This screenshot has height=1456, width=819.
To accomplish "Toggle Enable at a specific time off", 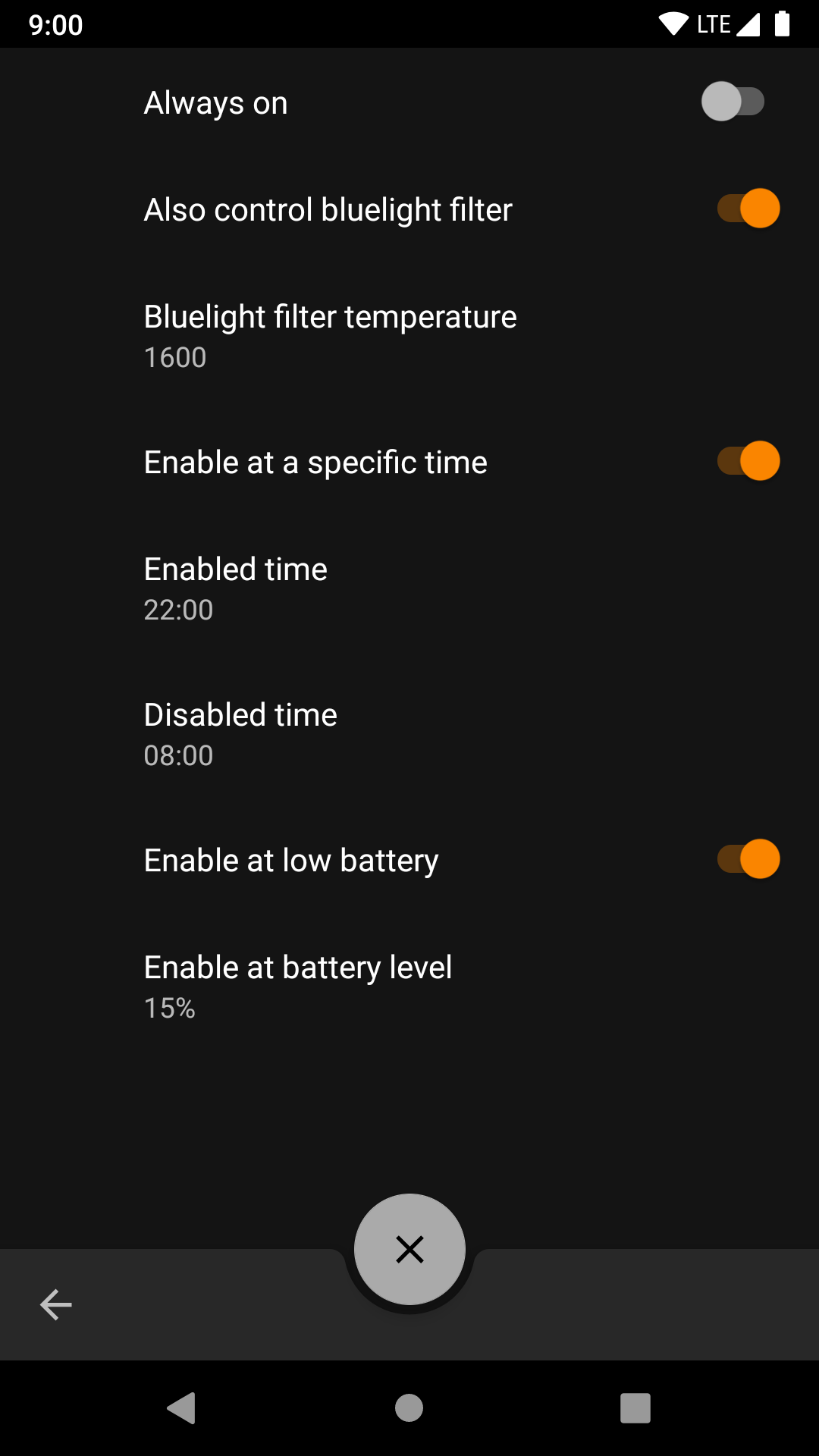I will pyautogui.click(x=748, y=461).
